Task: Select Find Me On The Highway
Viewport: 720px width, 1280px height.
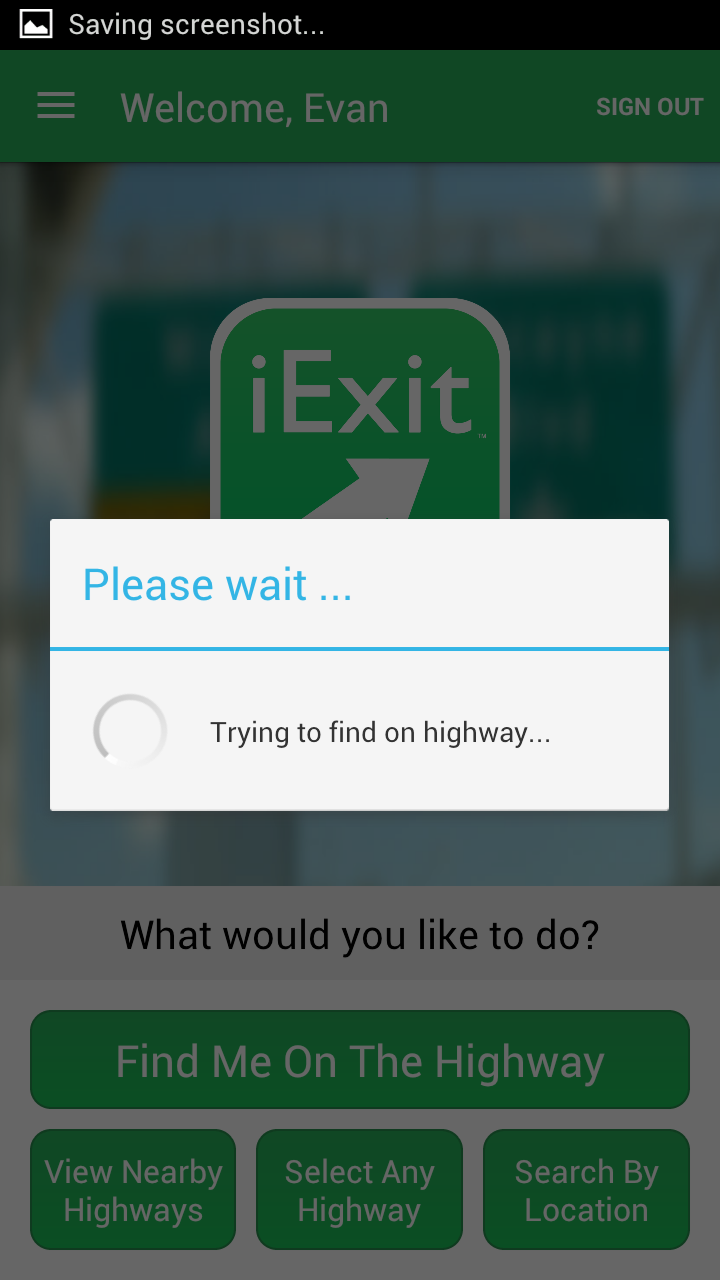Action: tap(360, 1060)
